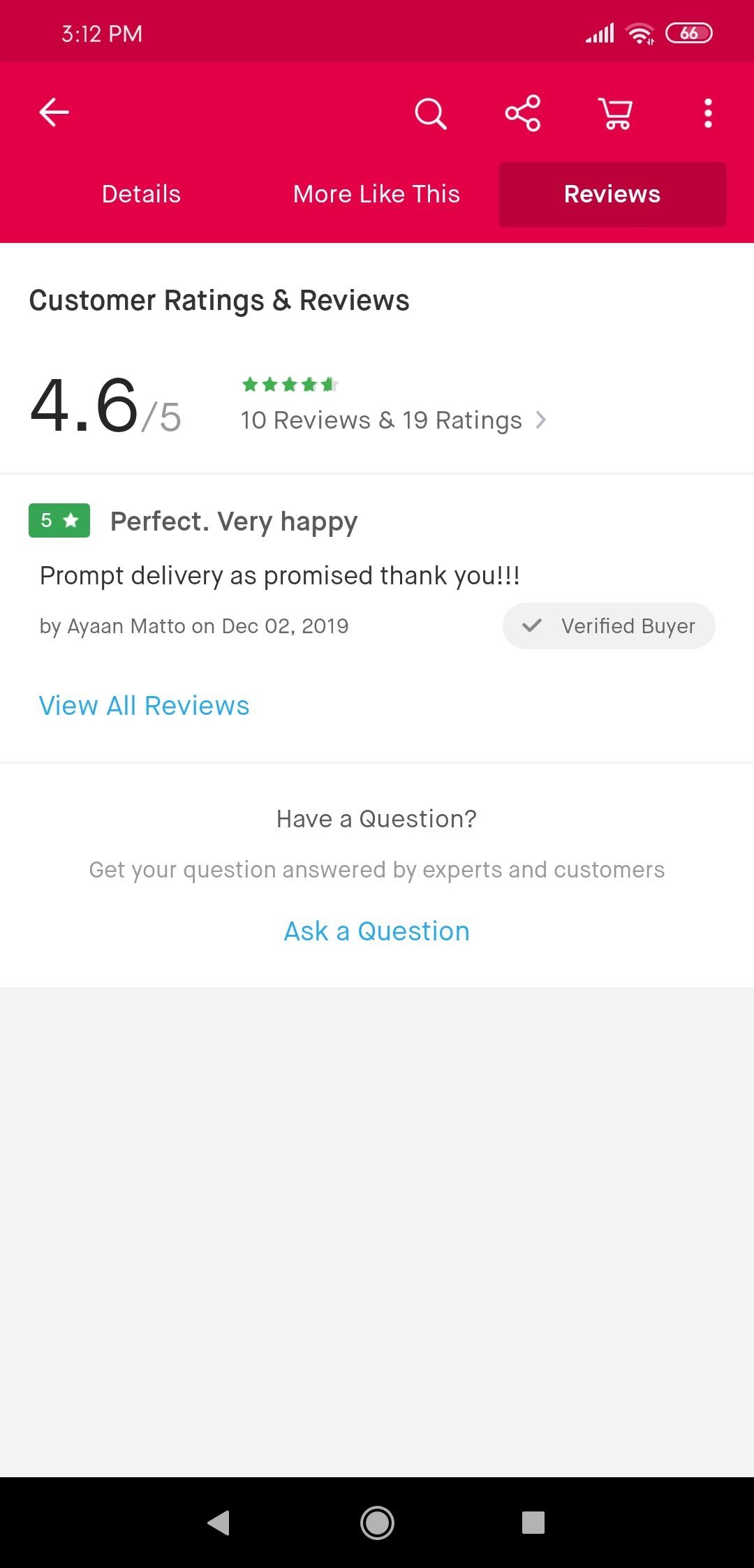This screenshot has height=1568, width=754.
Task: Switch to More Like This tab
Action: [x=377, y=194]
